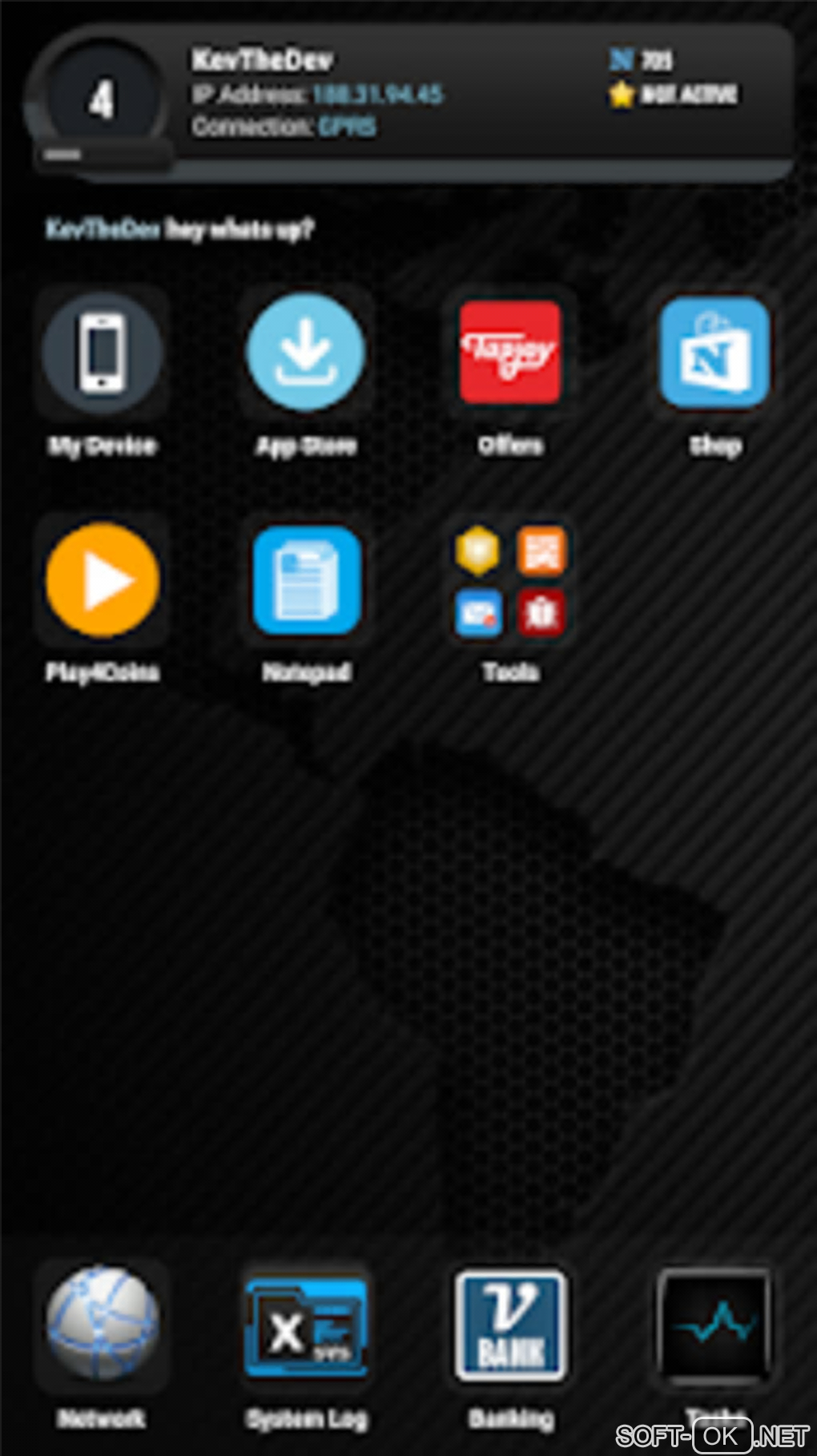This screenshot has height=1456, width=817.
Task: Open the Tapjoy Offers app
Action: tap(510, 353)
